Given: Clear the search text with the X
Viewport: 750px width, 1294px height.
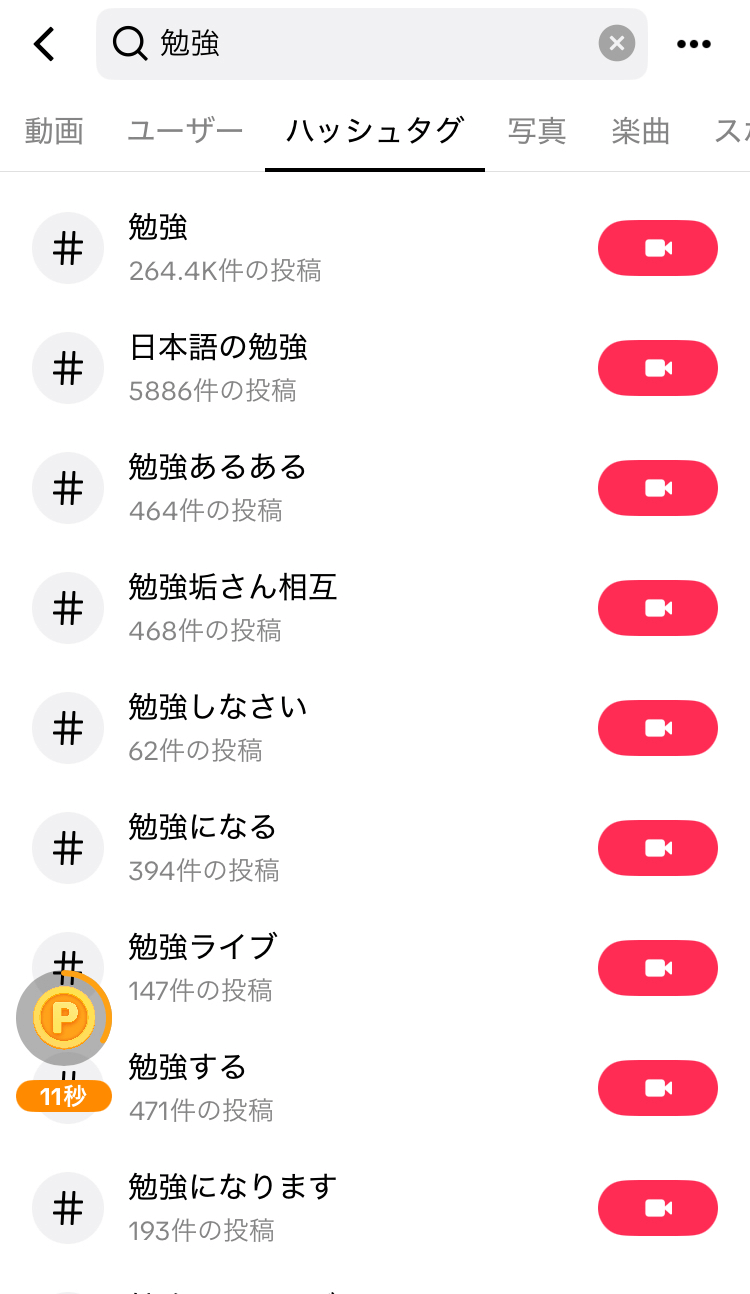Looking at the screenshot, I should click(x=617, y=43).
